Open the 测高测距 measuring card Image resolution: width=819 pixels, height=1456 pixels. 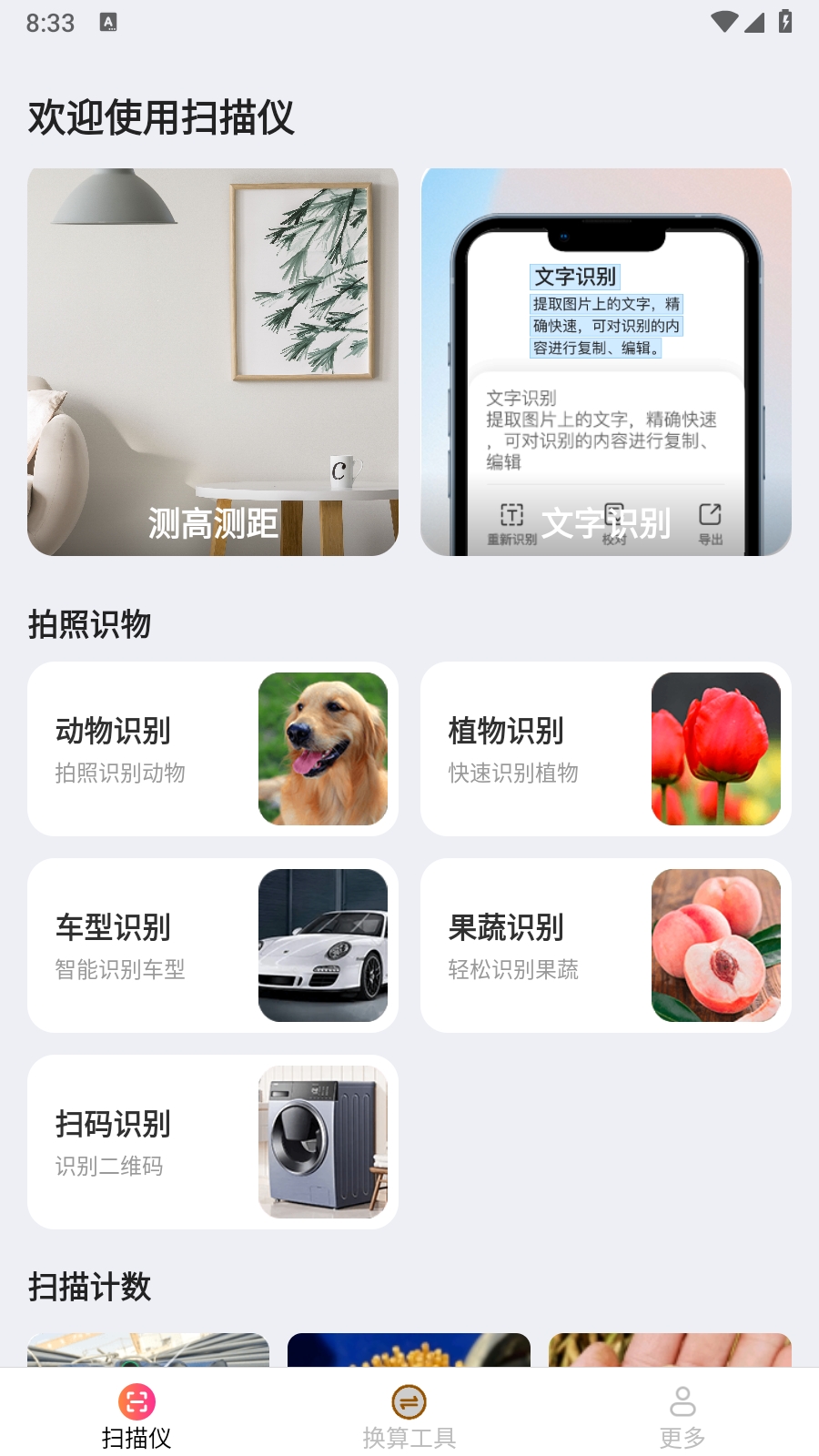pos(213,362)
